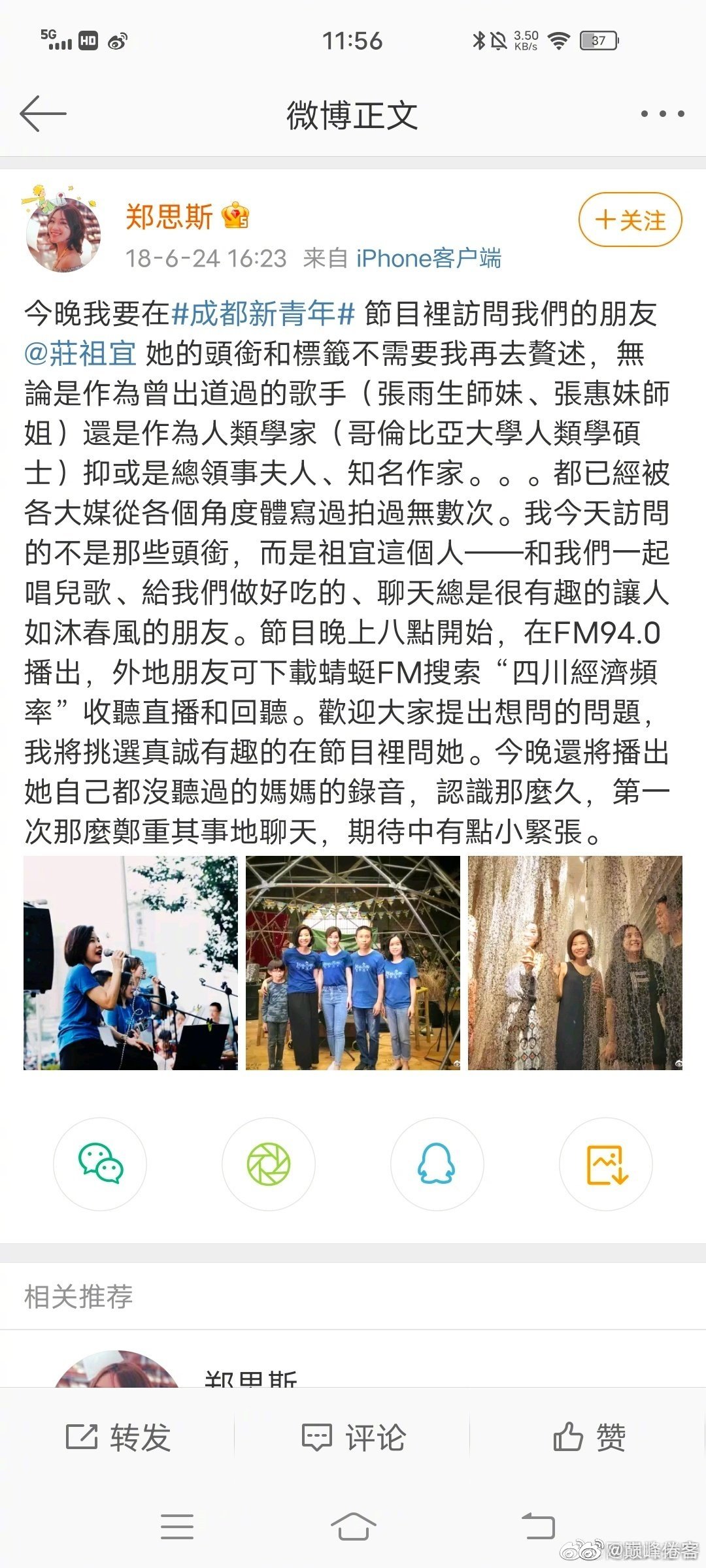706x1568 pixels.
Task: Share the post to QQ
Action: [x=437, y=1164]
